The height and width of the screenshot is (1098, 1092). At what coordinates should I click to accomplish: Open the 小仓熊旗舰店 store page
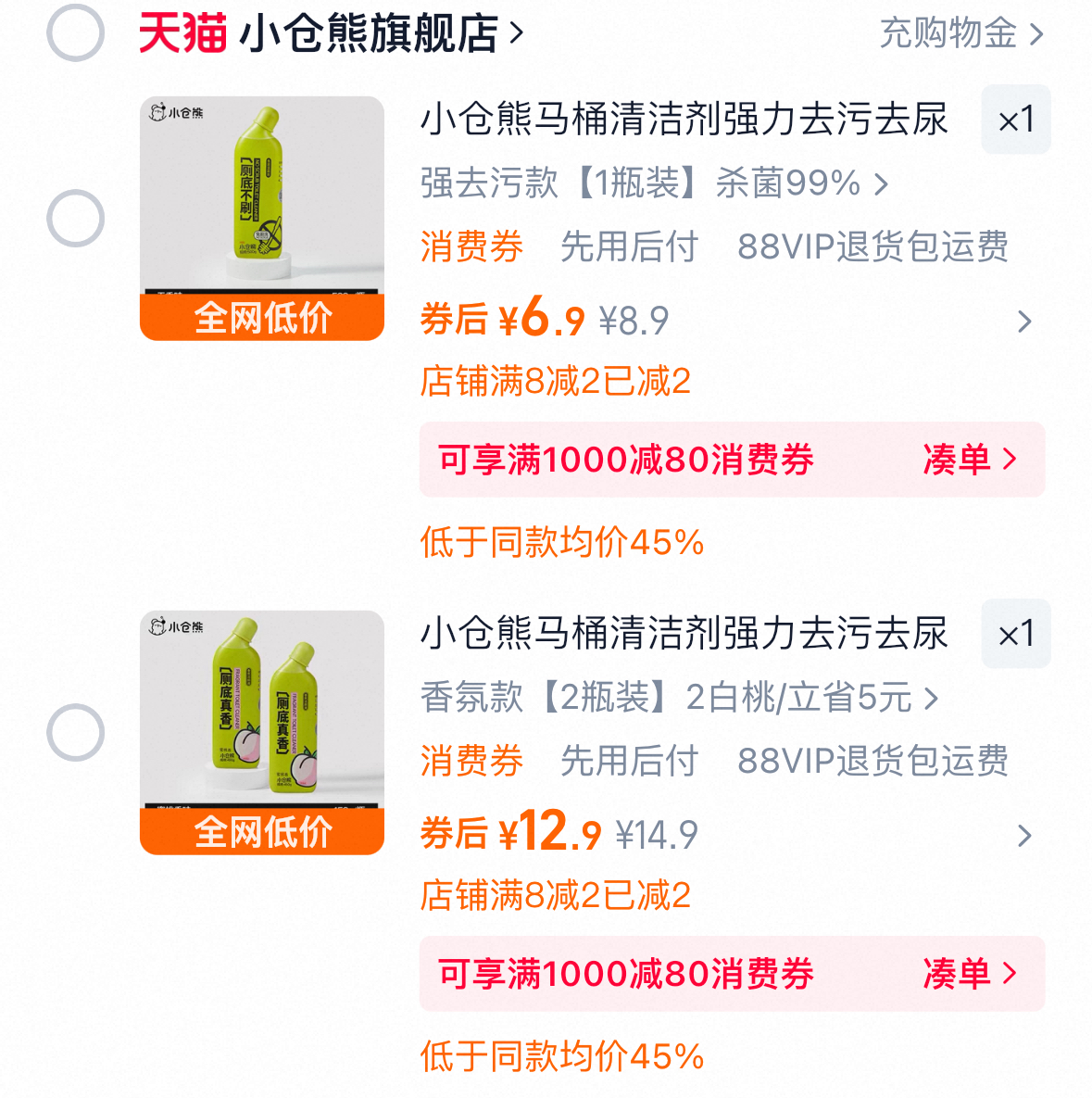point(370,30)
